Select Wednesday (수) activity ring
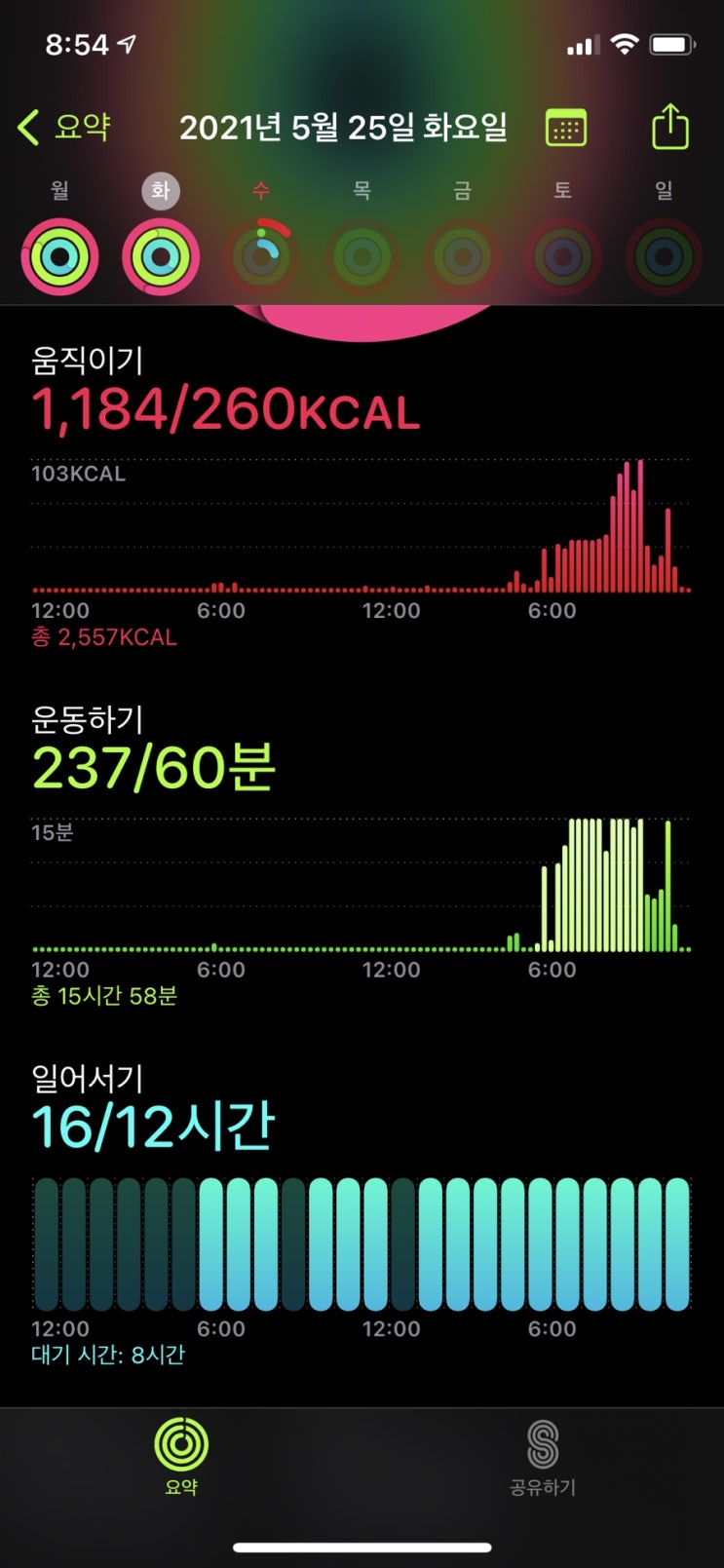 tap(261, 257)
